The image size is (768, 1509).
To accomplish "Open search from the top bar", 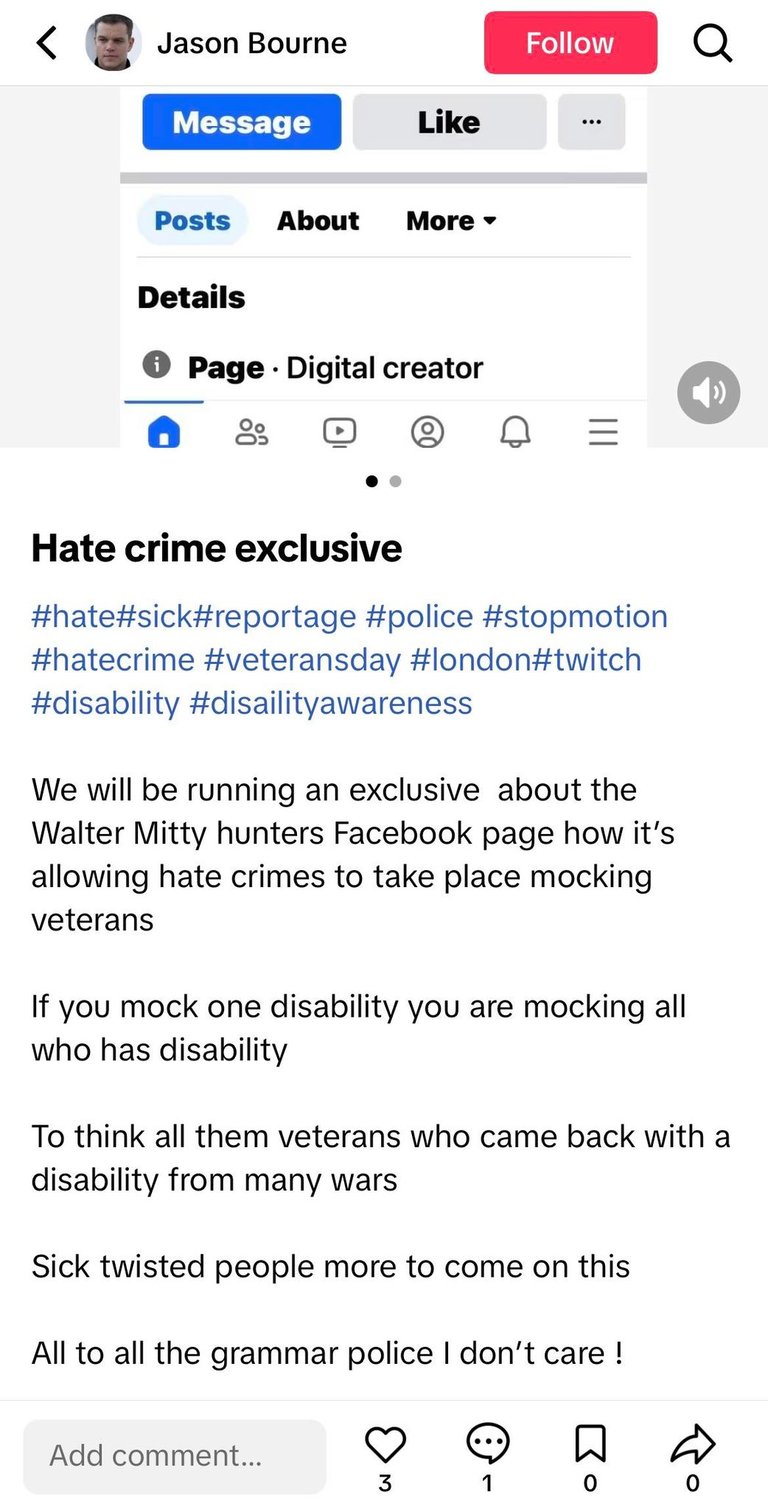I will pos(713,43).
